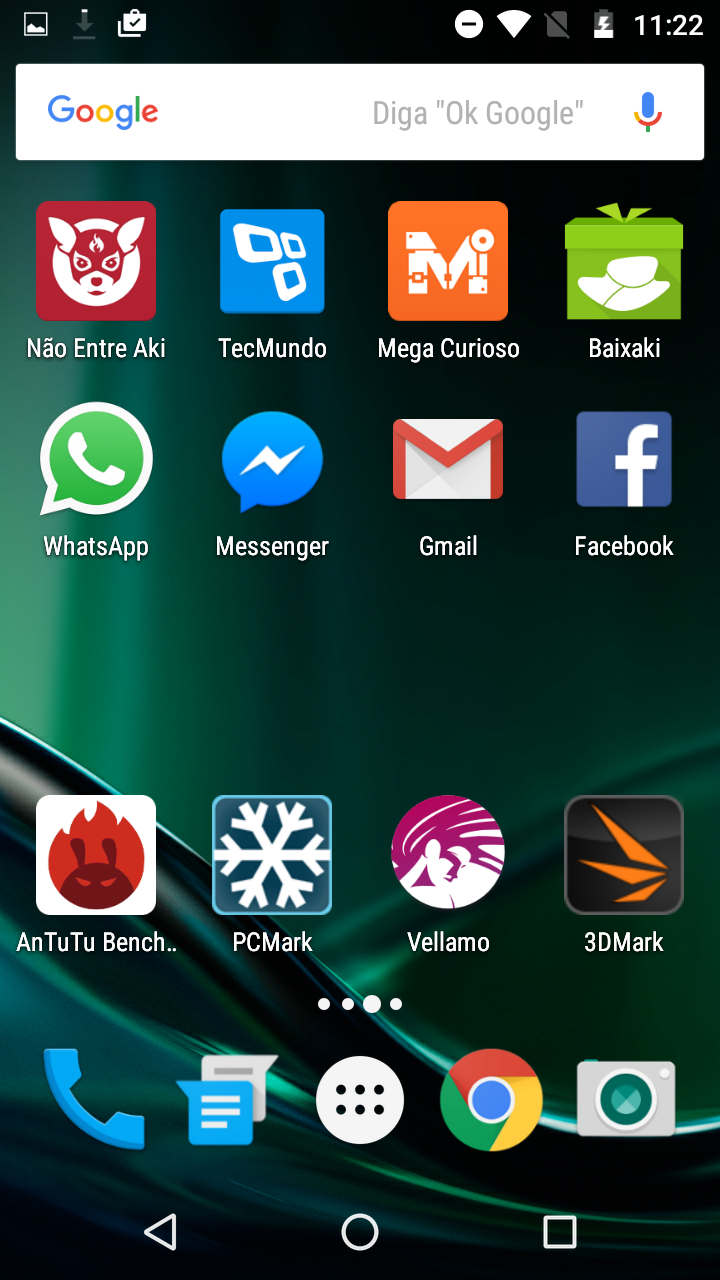This screenshot has height=1280, width=720.
Task: Open WhatsApp
Action: pyautogui.click(x=96, y=459)
